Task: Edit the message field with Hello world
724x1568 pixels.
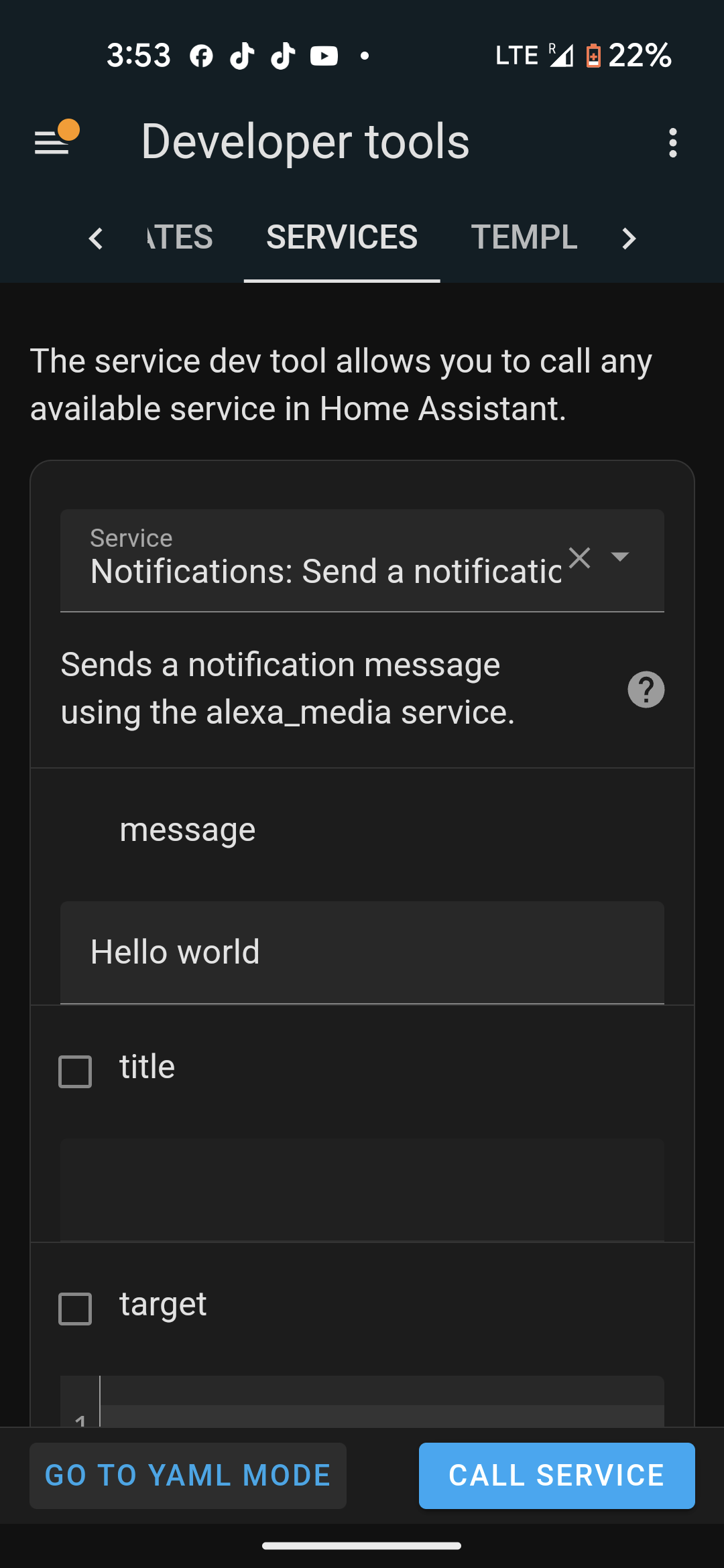Action: pos(362,952)
